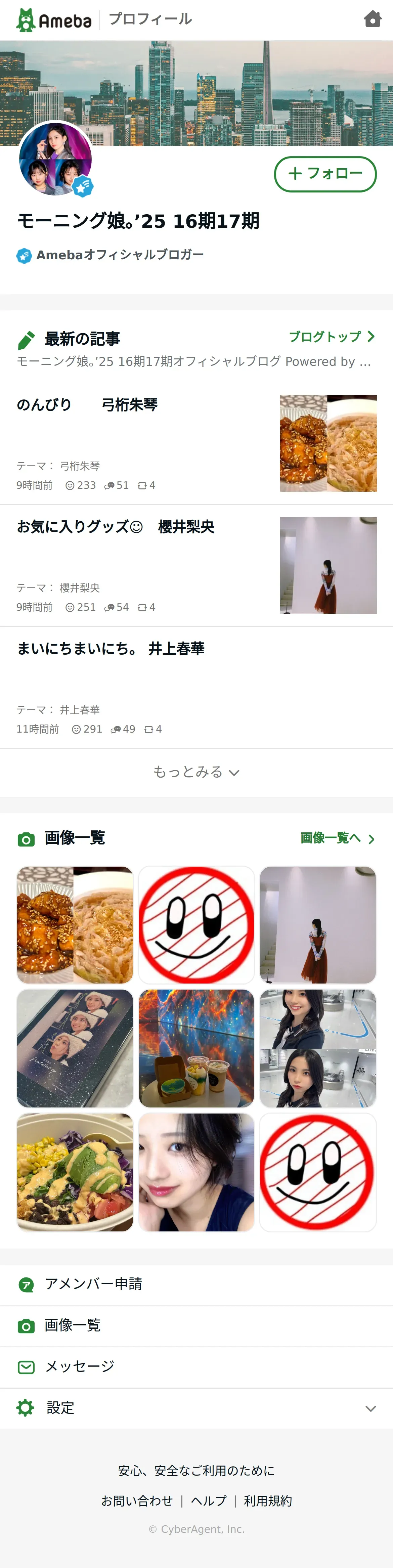393x1568 pixels.
Task: Open 安心、安全なご利用のために link
Action: point(196,1471)
